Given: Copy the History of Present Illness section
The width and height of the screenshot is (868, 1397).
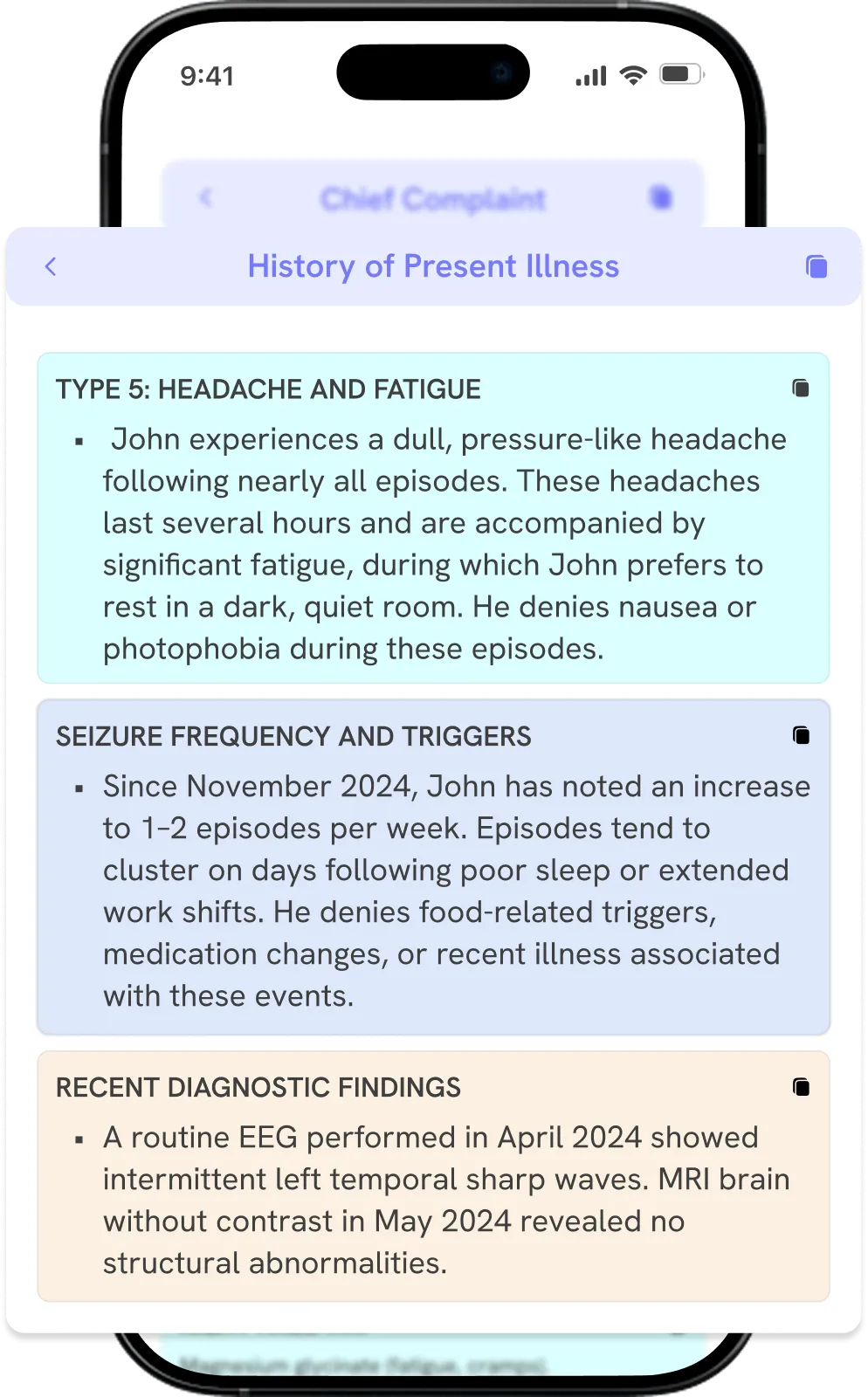Looking at the screenshot, I should pyautogui.click(x=816, y=267).
